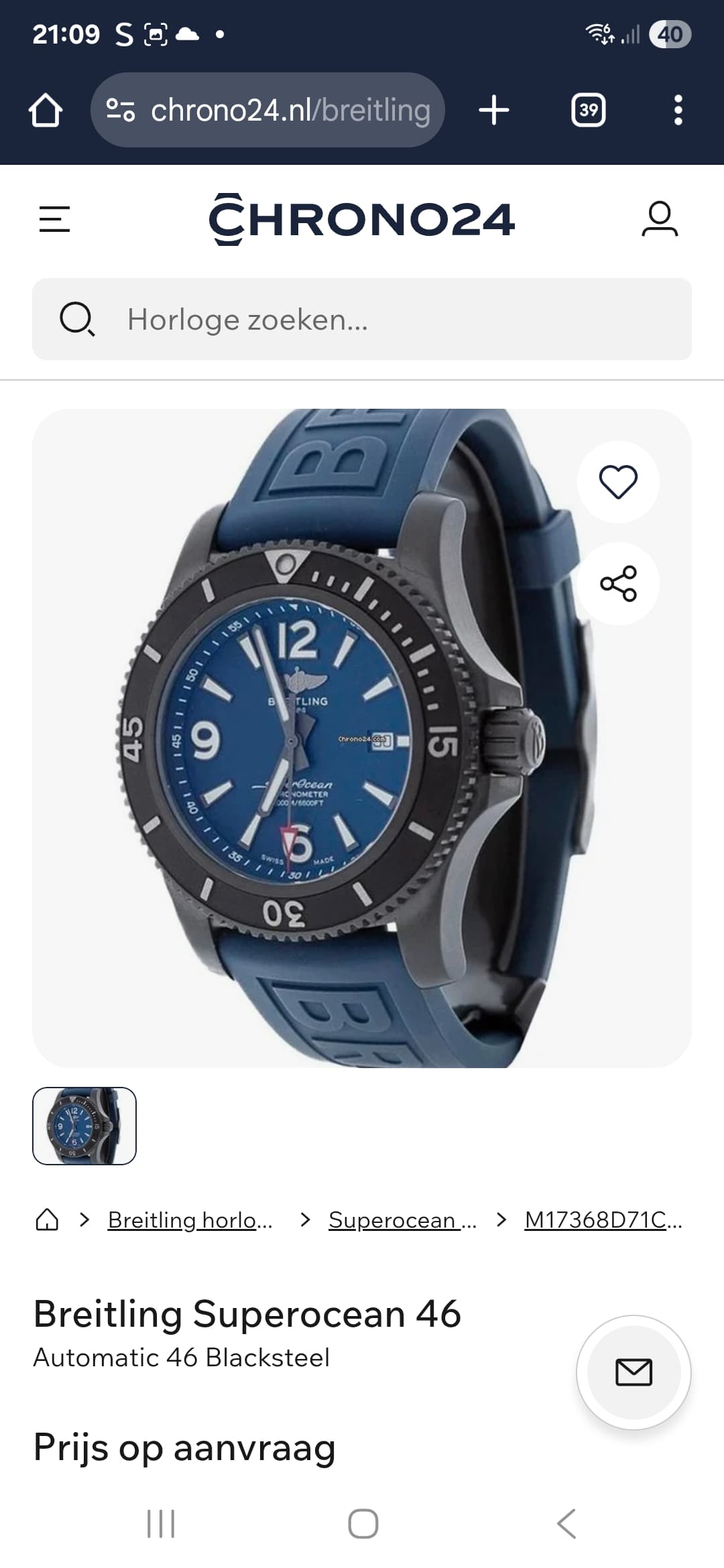Select the small watch thumbnail
This screenshot has width=724, height=1568.
coord(84,1126)
